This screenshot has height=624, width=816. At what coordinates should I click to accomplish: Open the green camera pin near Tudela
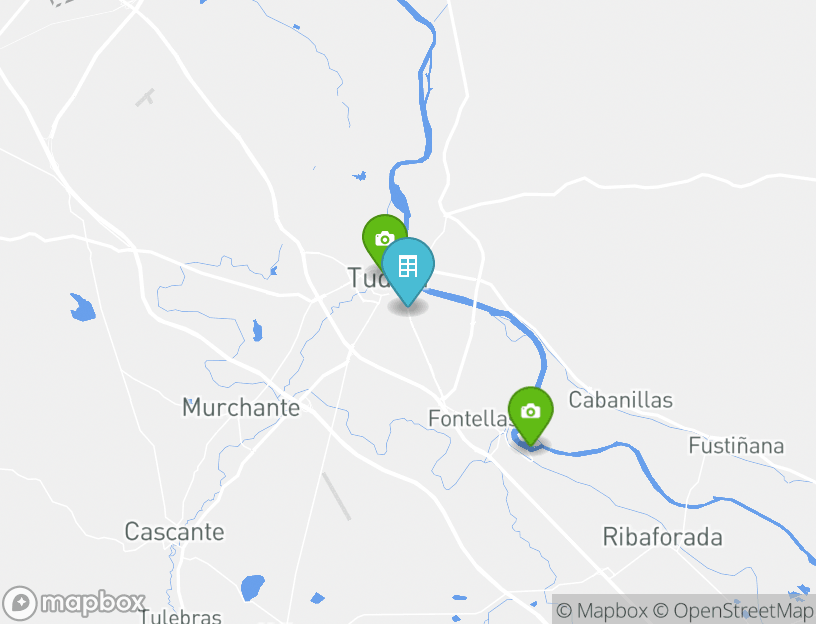pyautogui.click(x=381, y=236)
